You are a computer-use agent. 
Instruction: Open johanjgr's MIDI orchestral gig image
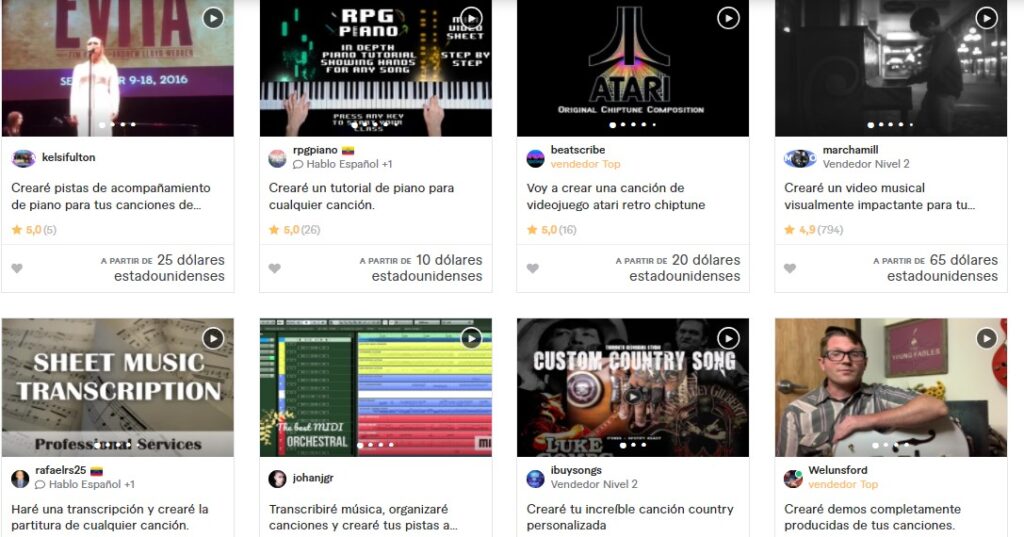coord(375,388)
